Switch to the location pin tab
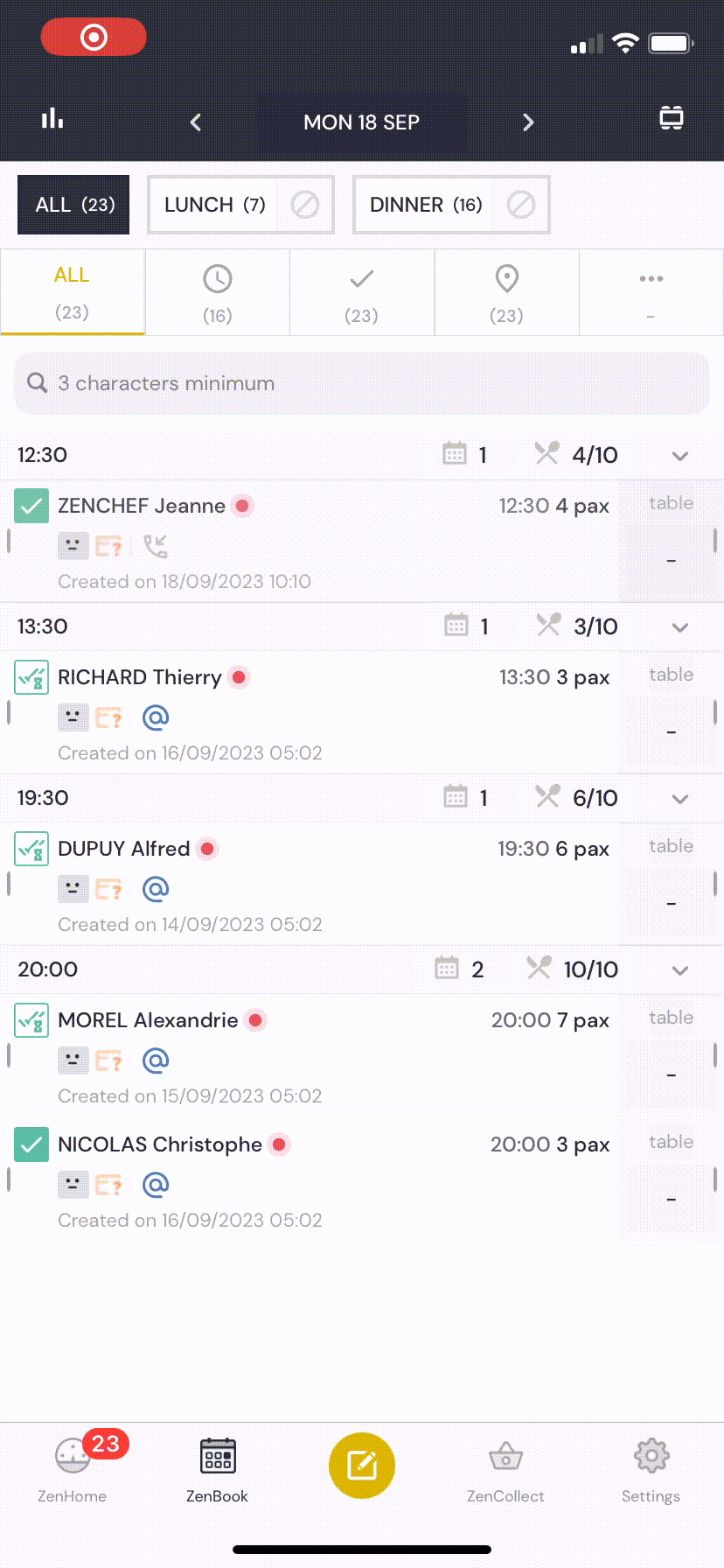Viewport: 724px width, 1568px height. coord(506,292)
